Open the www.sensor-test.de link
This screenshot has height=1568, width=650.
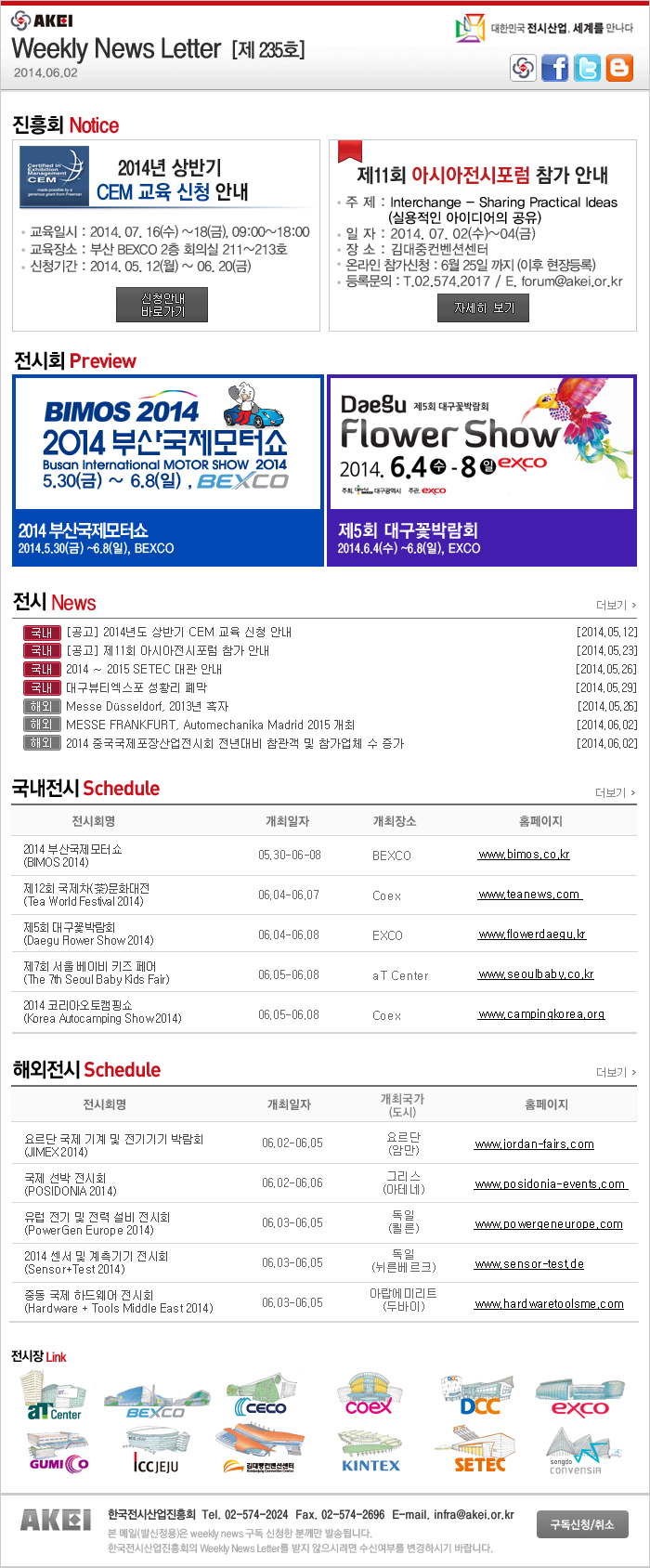point(529,1264)
